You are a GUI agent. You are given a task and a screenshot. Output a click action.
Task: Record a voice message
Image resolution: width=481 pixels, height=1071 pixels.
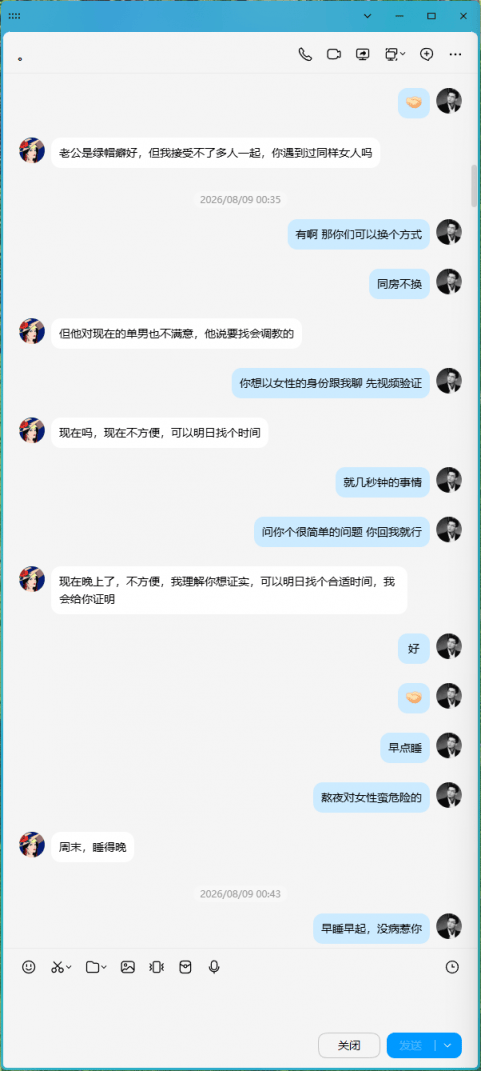(x=214, y=967)
